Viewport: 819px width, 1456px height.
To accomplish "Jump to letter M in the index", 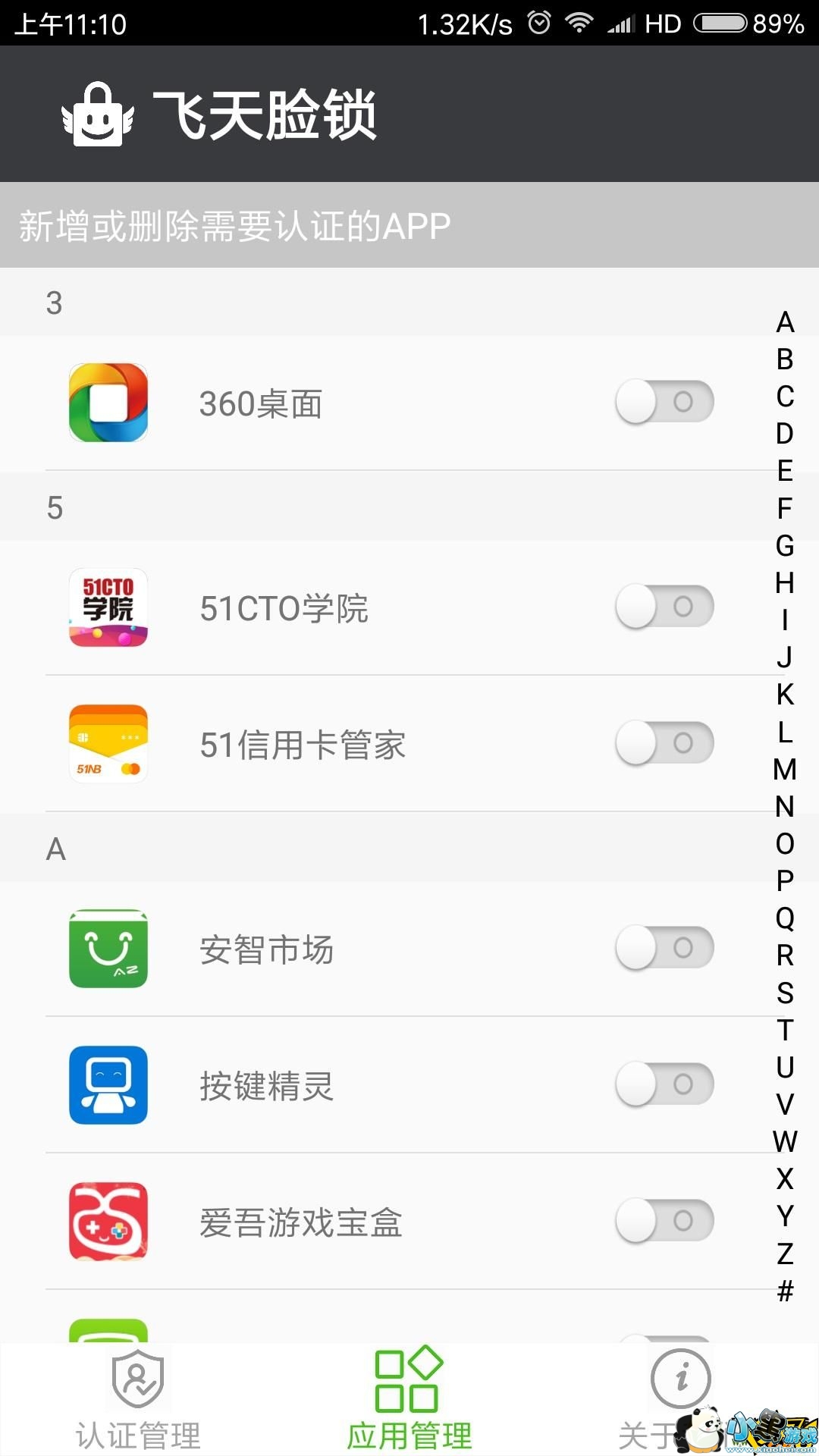I will point(785,770).
